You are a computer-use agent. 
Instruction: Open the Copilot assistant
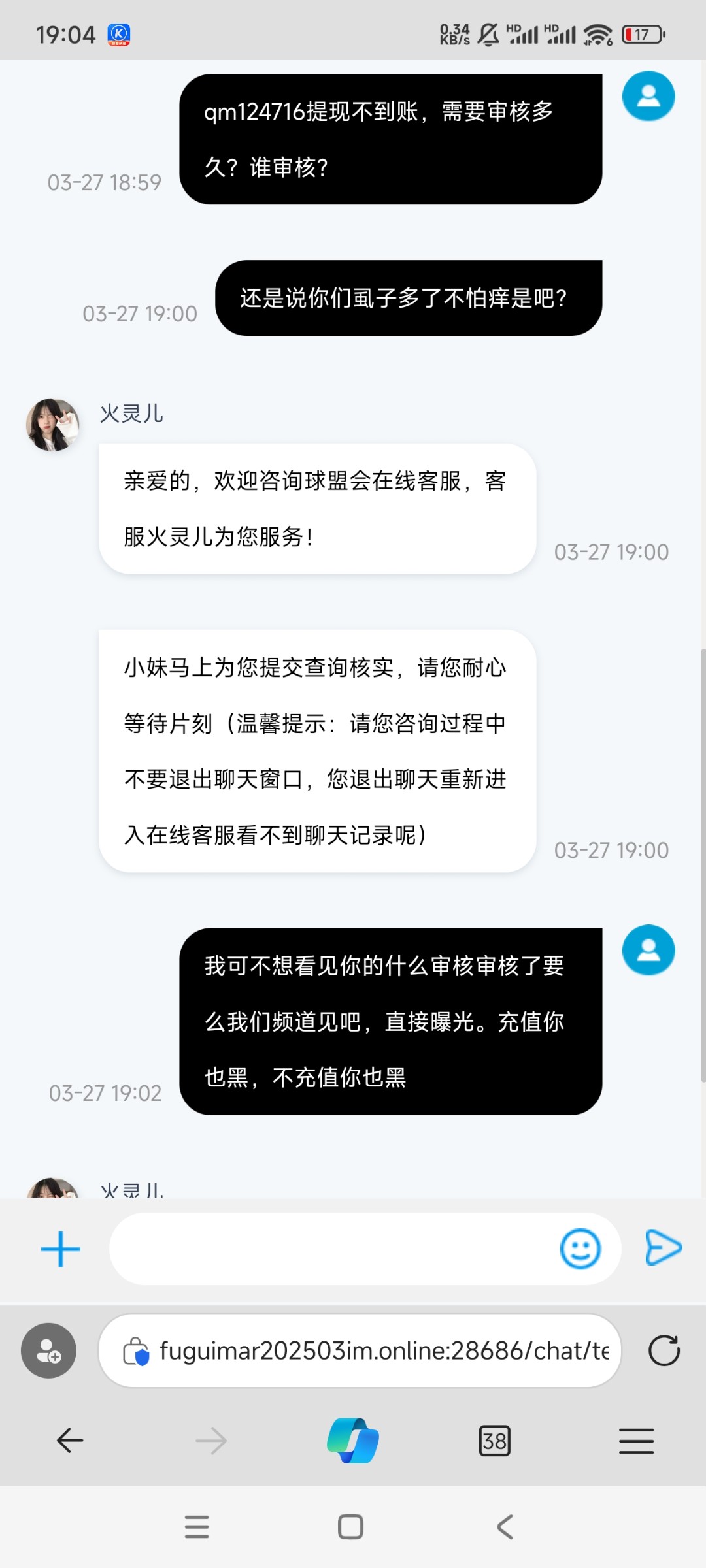click(x=353, y=1440)
